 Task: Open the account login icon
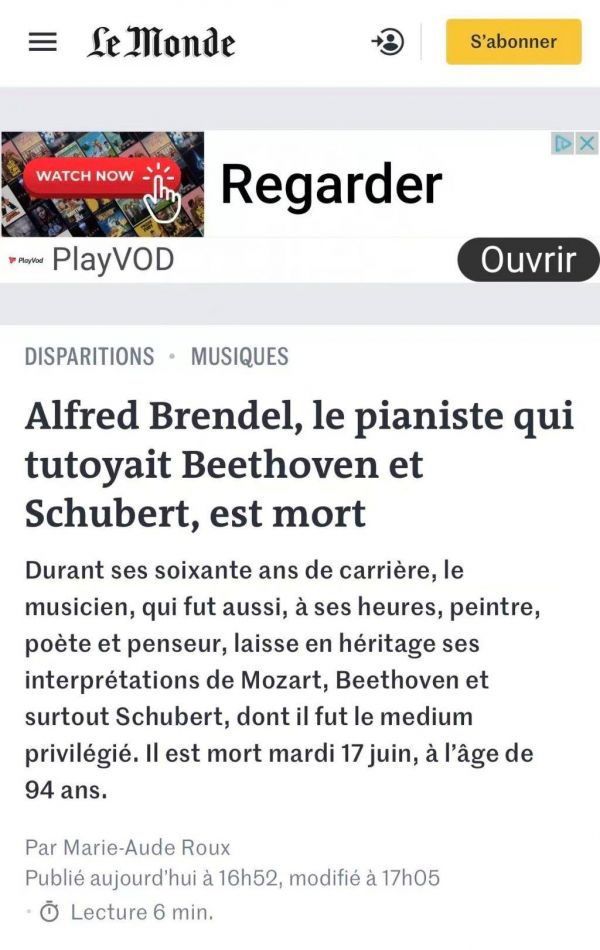click(x=388, y=42)
